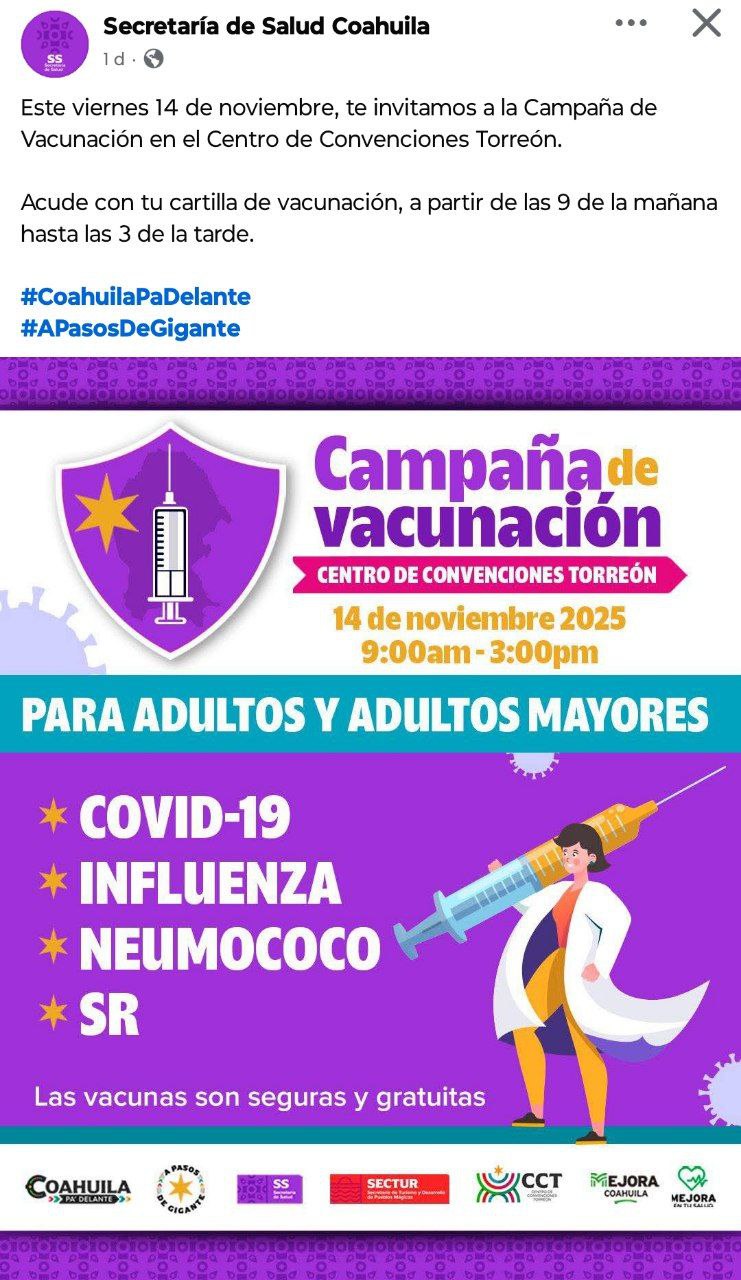Close the post with the X

click(x=706, y=23)
